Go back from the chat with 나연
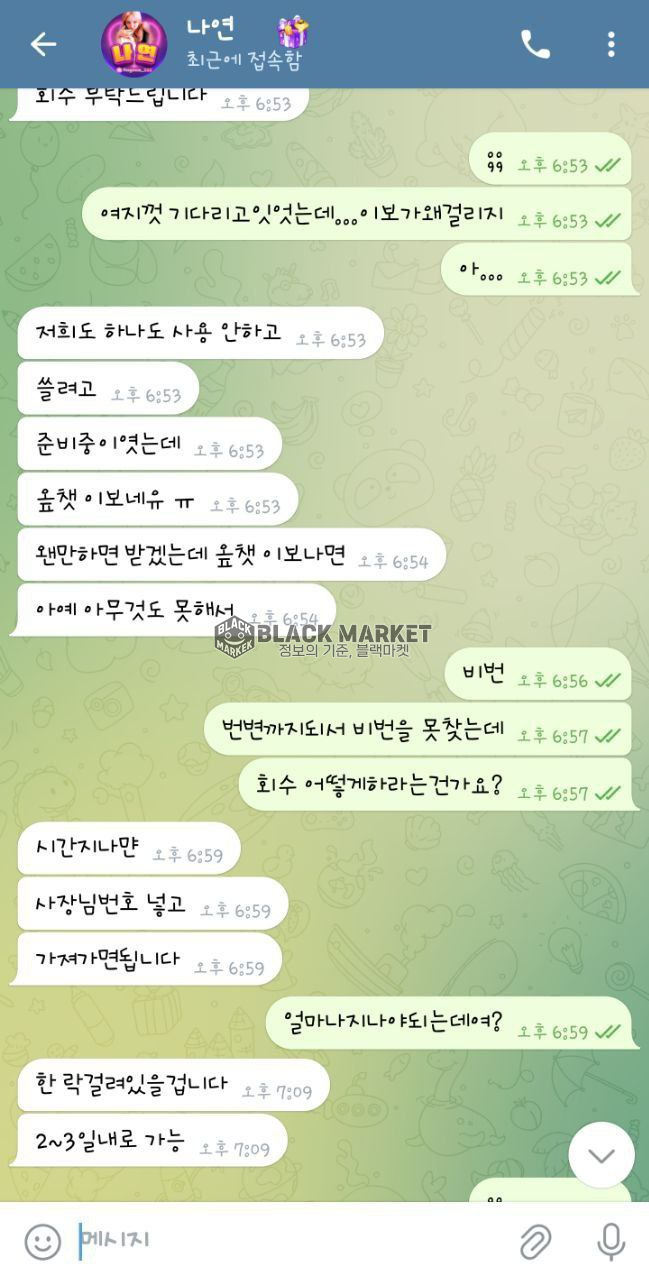Viewport: 649px width, 1280px height. click(x=43, y=43)
